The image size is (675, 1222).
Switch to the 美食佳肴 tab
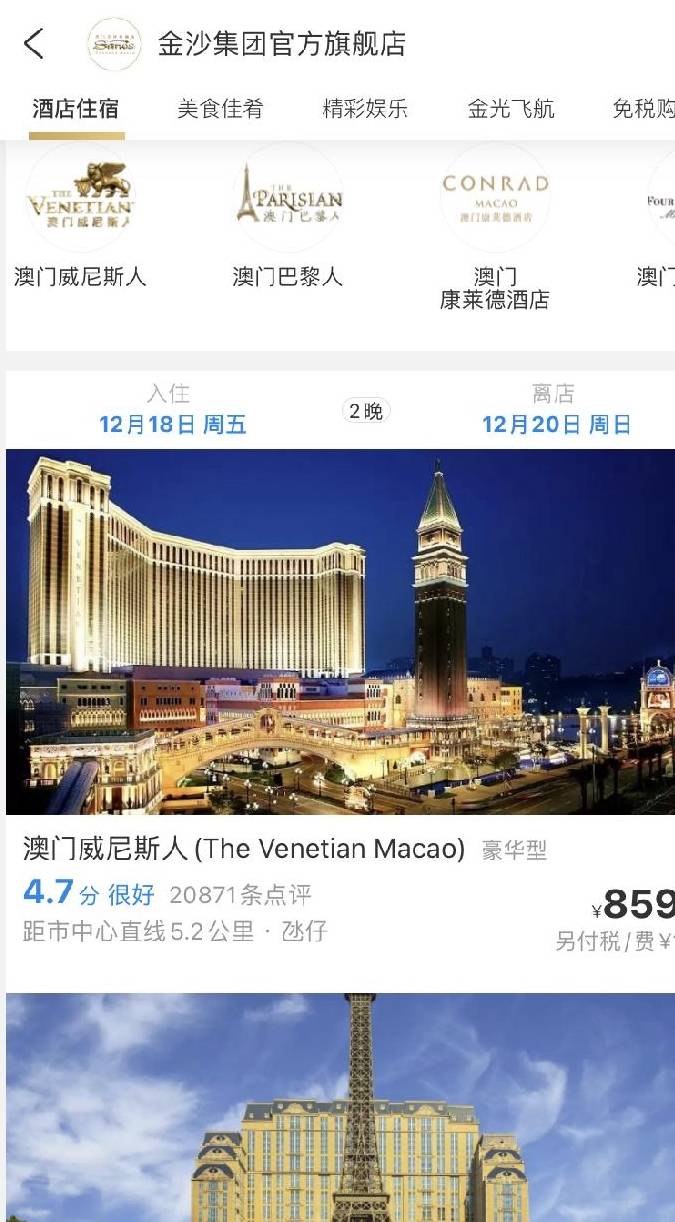pyautogui.click(x=220, y=109)
